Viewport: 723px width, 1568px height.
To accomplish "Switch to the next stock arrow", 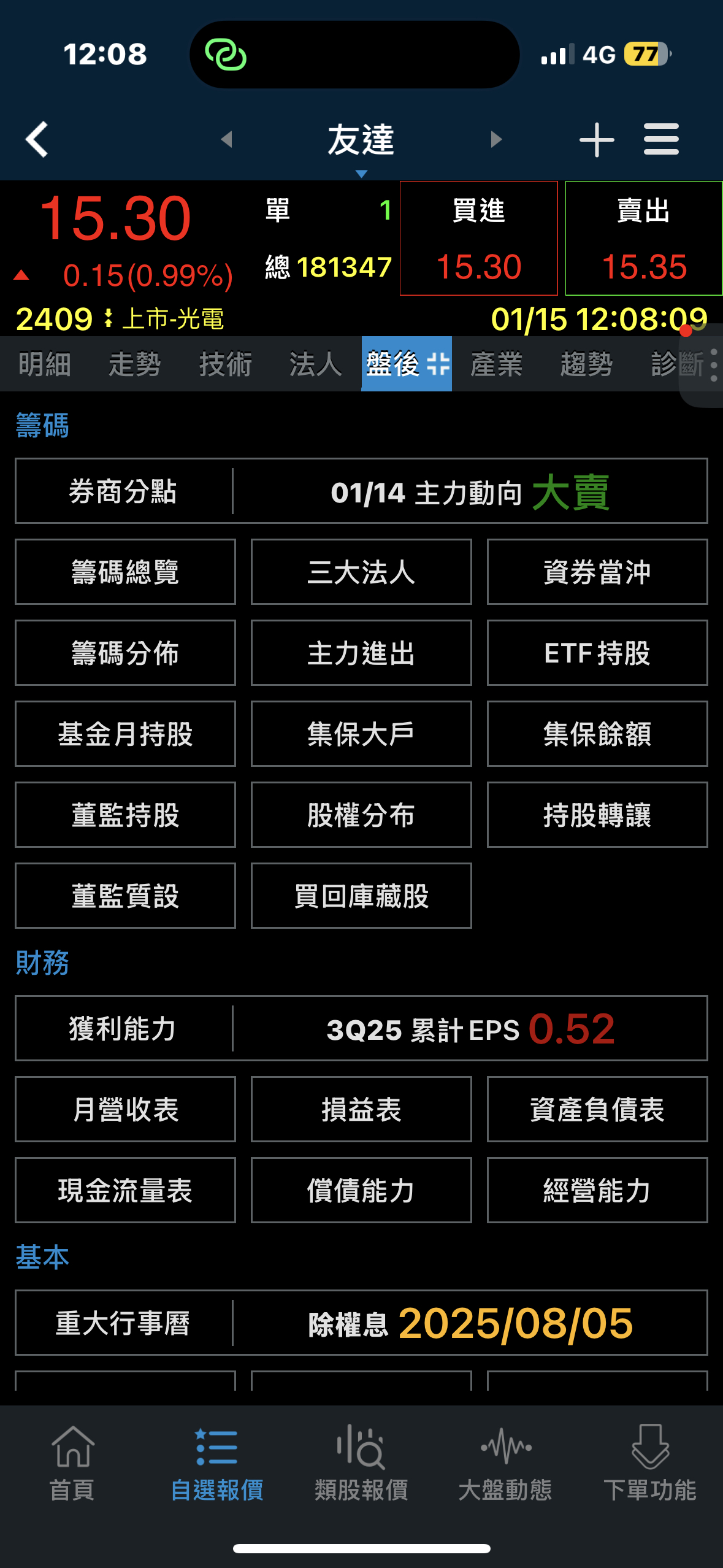I will (x=496, y=139).
